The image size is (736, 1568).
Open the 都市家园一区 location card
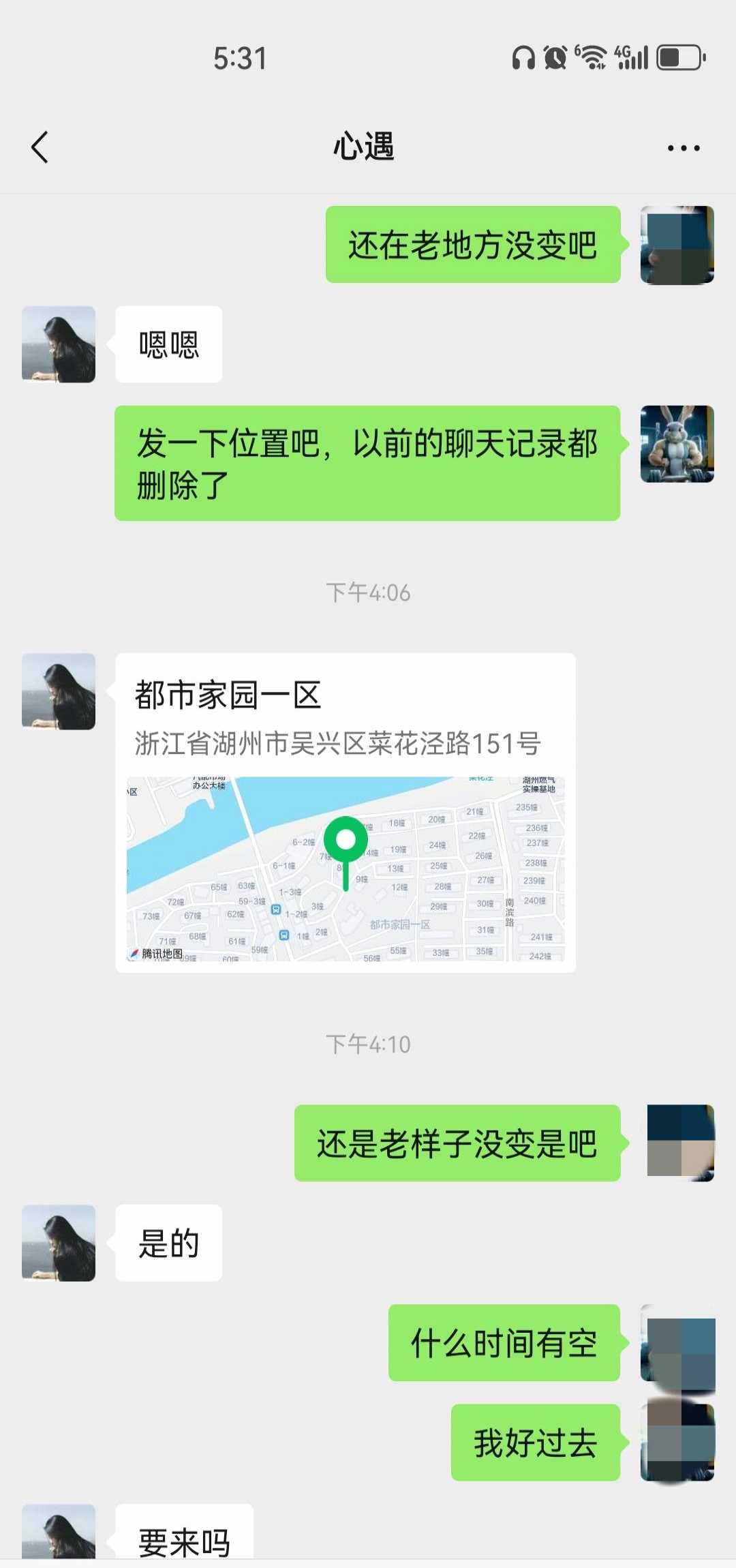coord(346,813)
